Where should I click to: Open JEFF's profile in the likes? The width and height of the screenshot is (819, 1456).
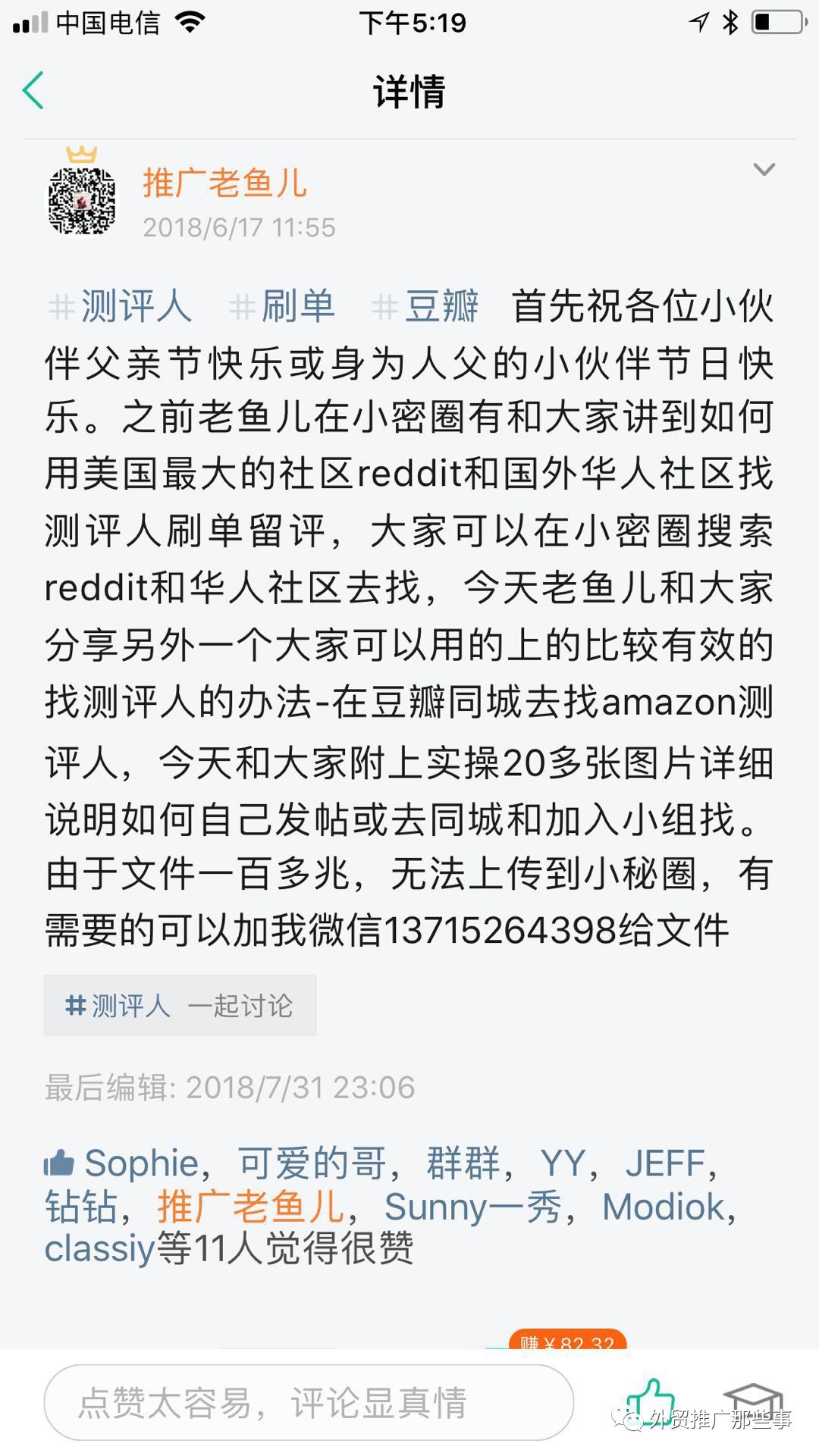[665, 1163]
